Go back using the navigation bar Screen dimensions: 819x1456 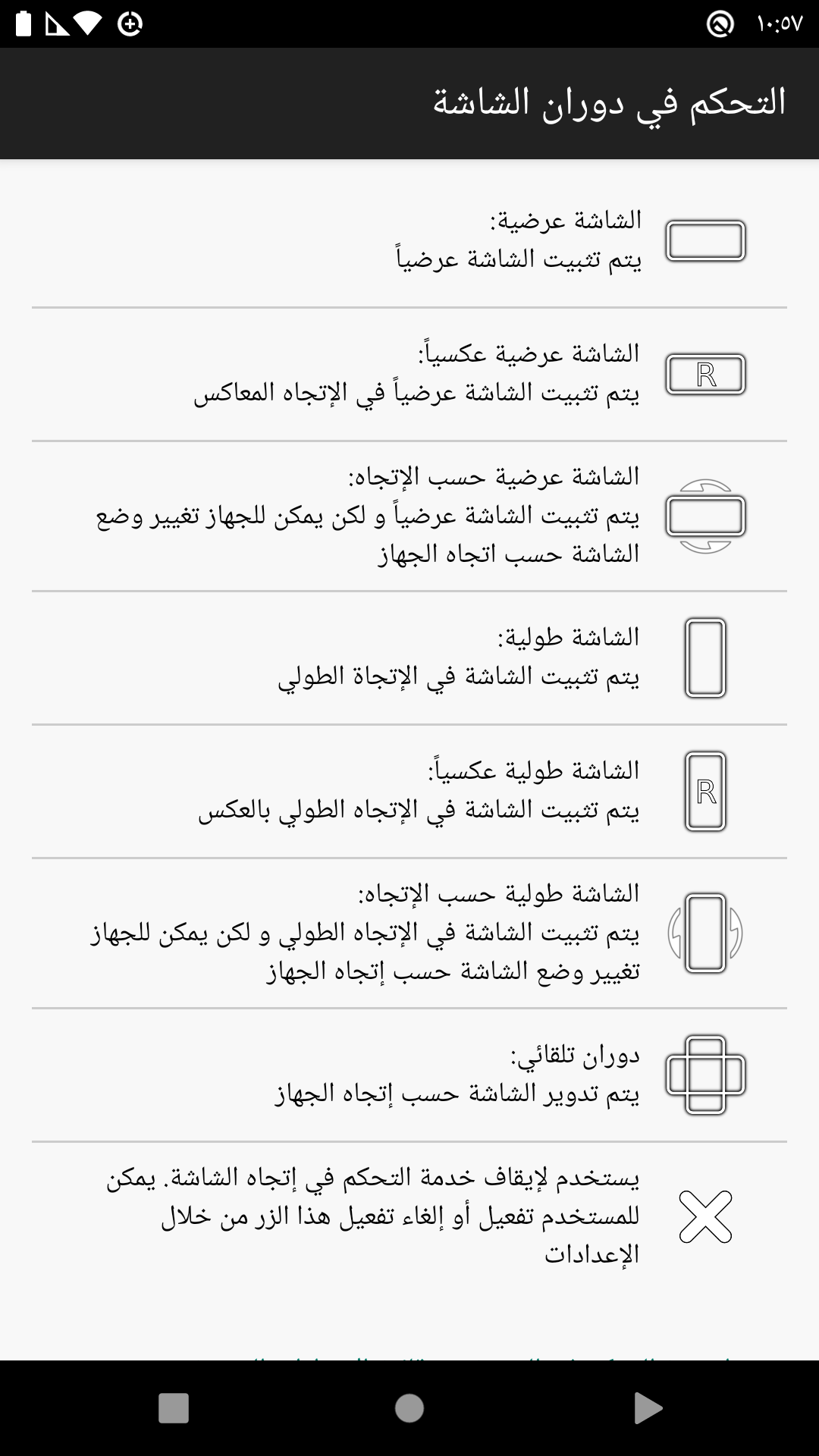[648, 1408]
